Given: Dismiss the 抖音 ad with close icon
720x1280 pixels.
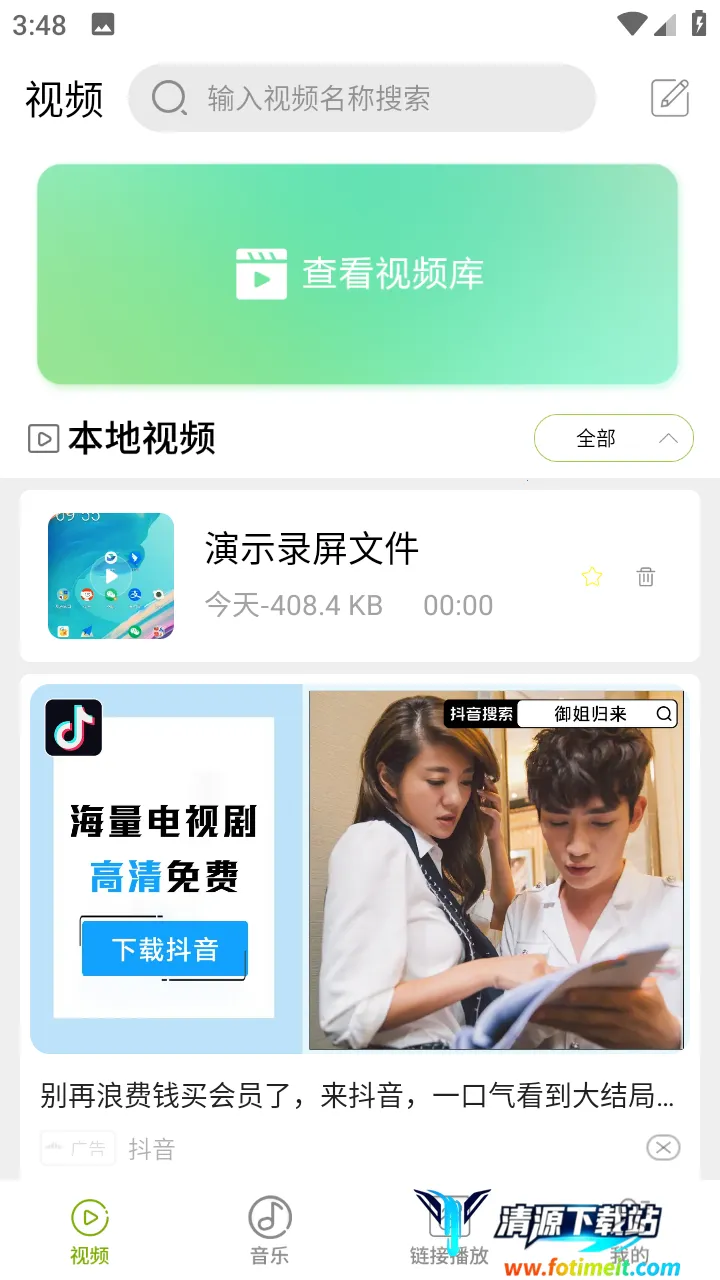Looking at the screenshot, I should (x=663, y=1147).
